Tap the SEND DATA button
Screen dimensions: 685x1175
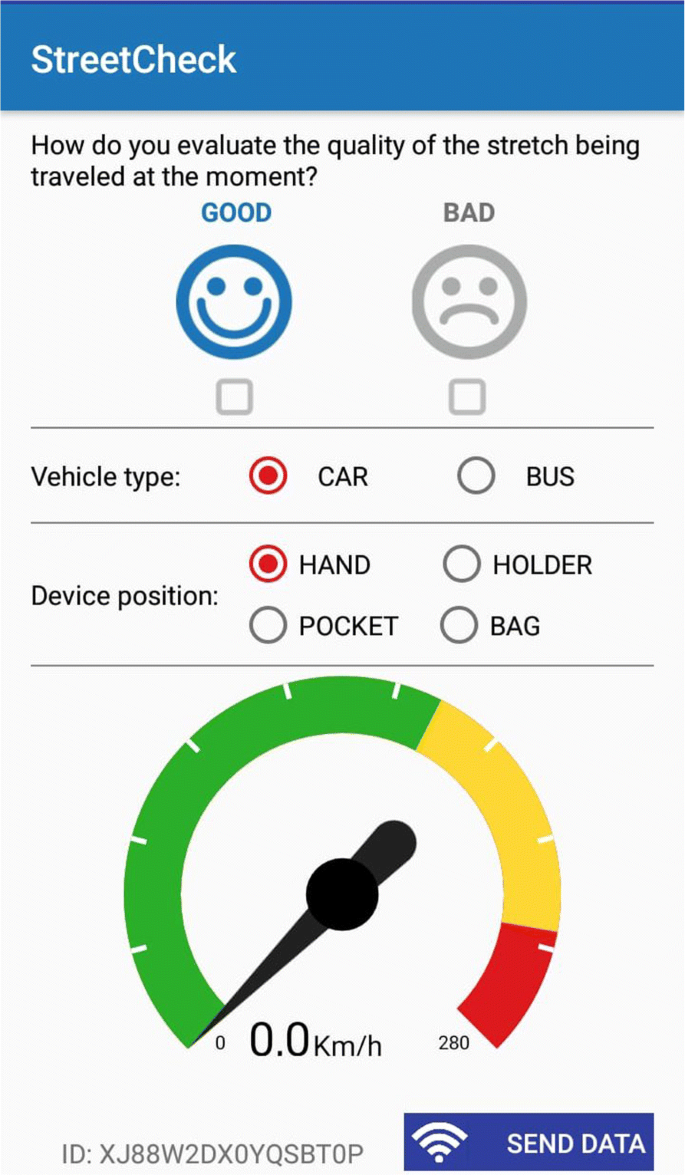(529, 1143)
